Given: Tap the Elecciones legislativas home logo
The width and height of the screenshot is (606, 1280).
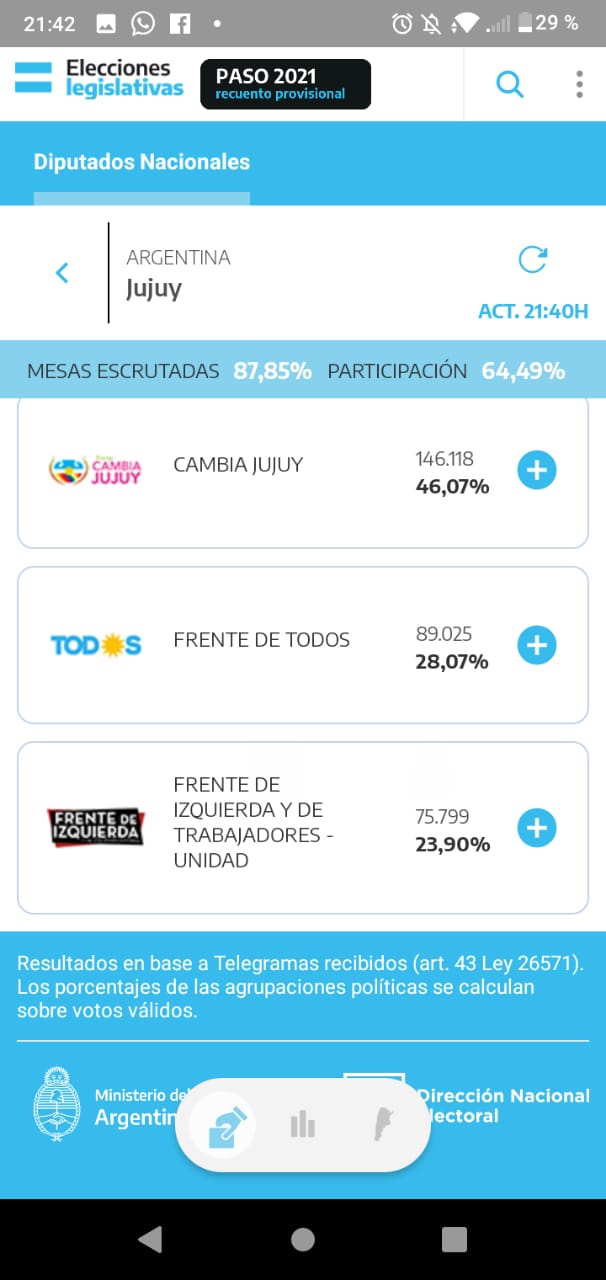Looking at the screenshot, I should click(x=100, y=79).
